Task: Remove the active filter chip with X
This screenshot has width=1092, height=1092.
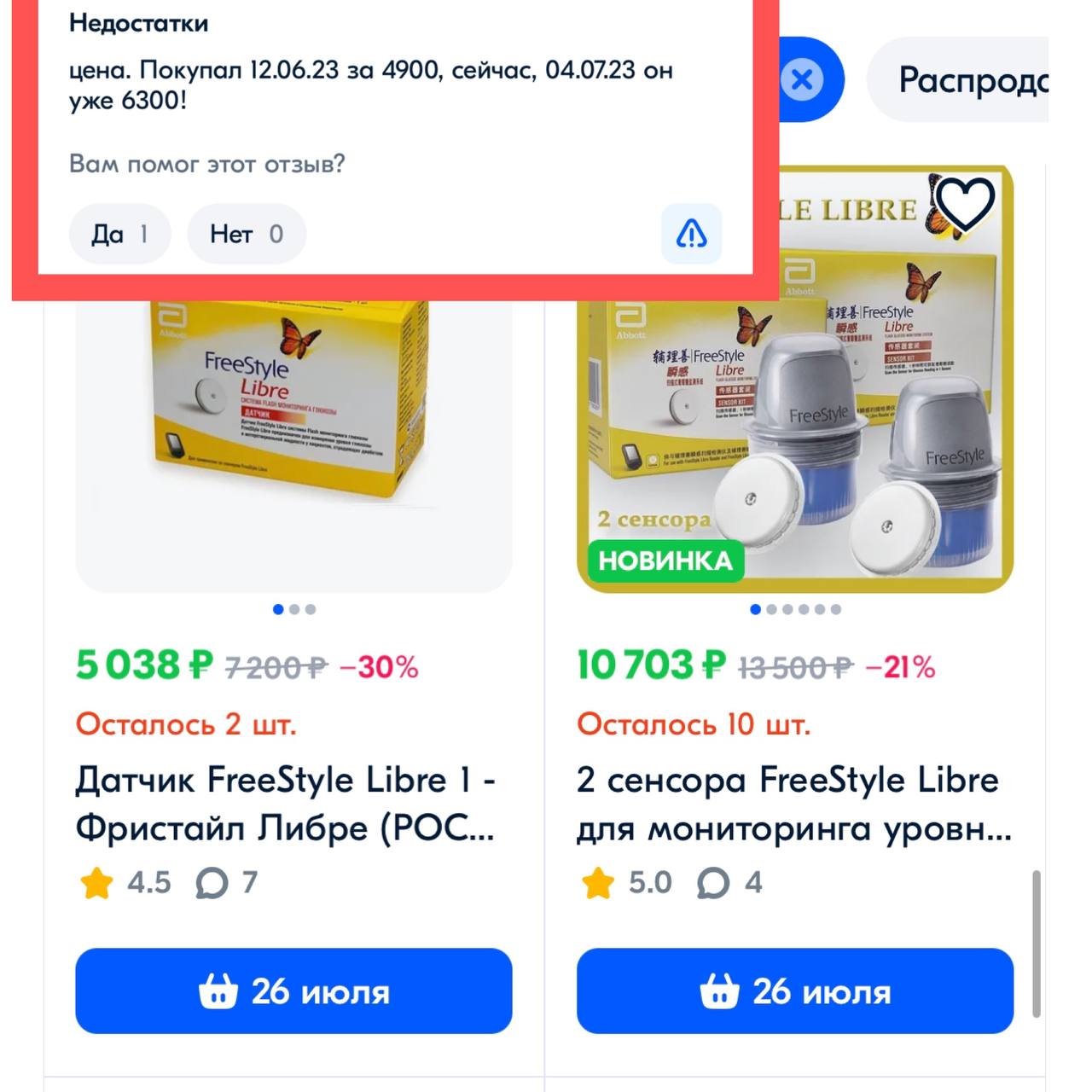Action: 802,80
